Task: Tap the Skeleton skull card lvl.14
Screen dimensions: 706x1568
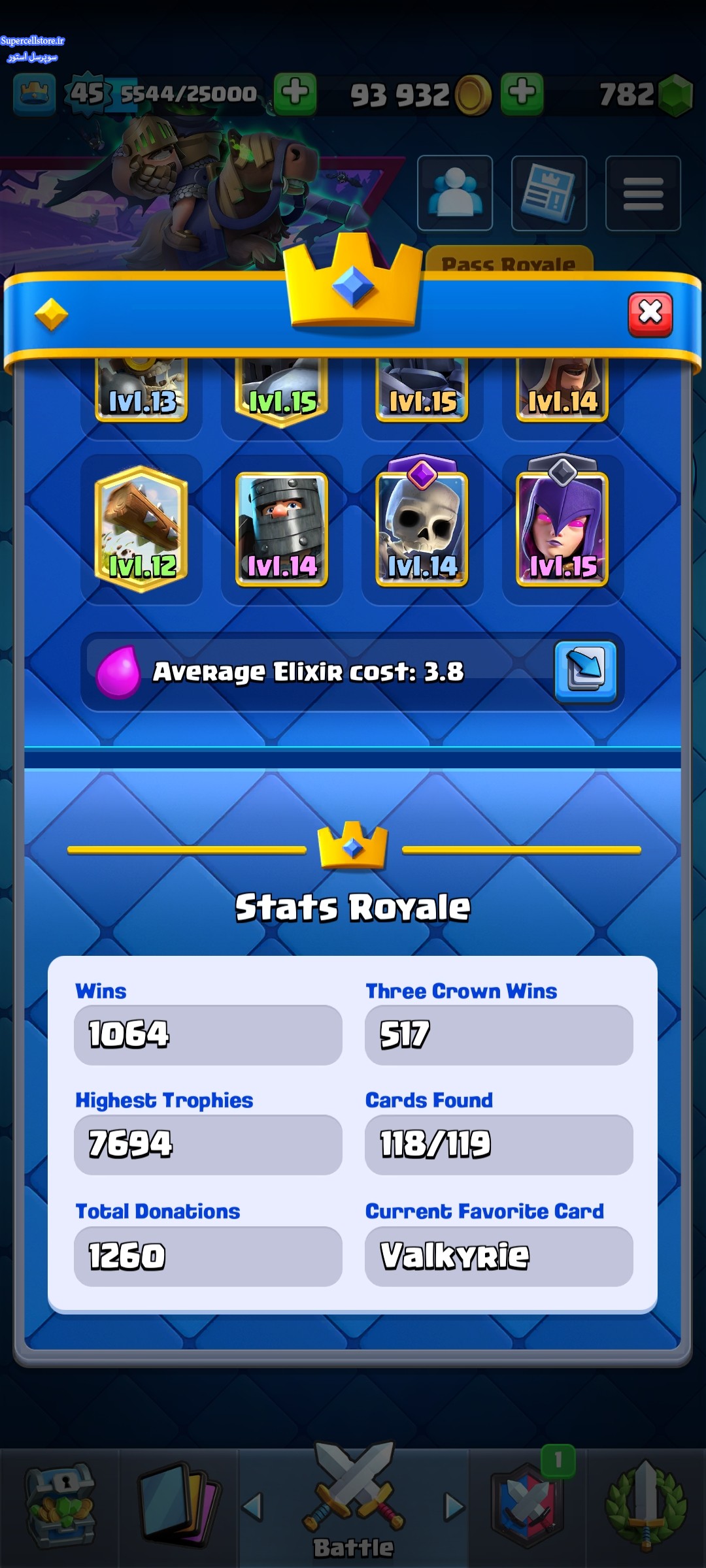Action: click(422, 521)
